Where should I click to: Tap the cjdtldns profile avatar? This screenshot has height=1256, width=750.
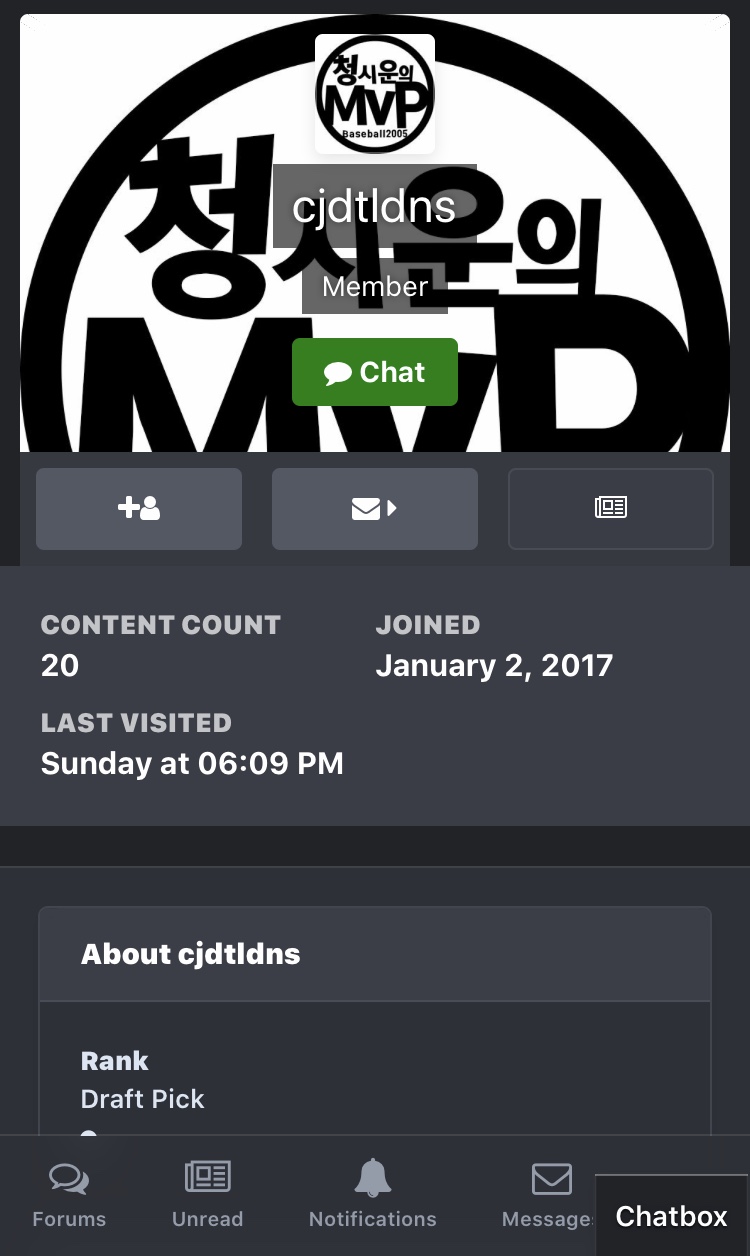tap(375, 94)
